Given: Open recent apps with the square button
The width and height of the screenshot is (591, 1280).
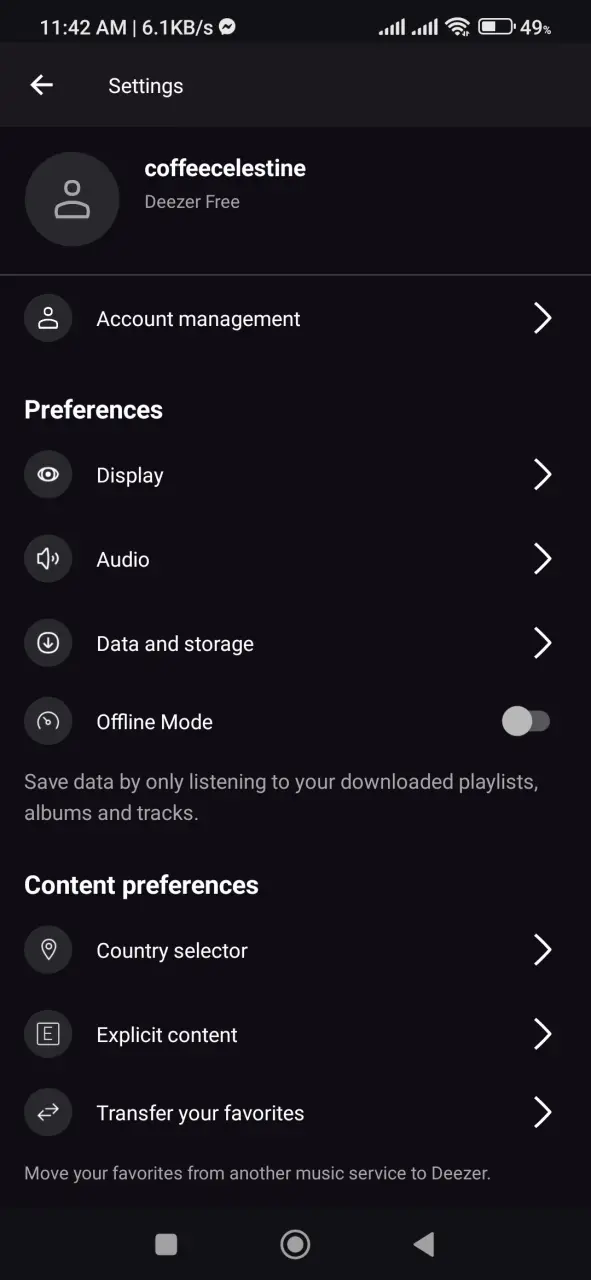Looking at the screenshot, I should point(166,1244).
